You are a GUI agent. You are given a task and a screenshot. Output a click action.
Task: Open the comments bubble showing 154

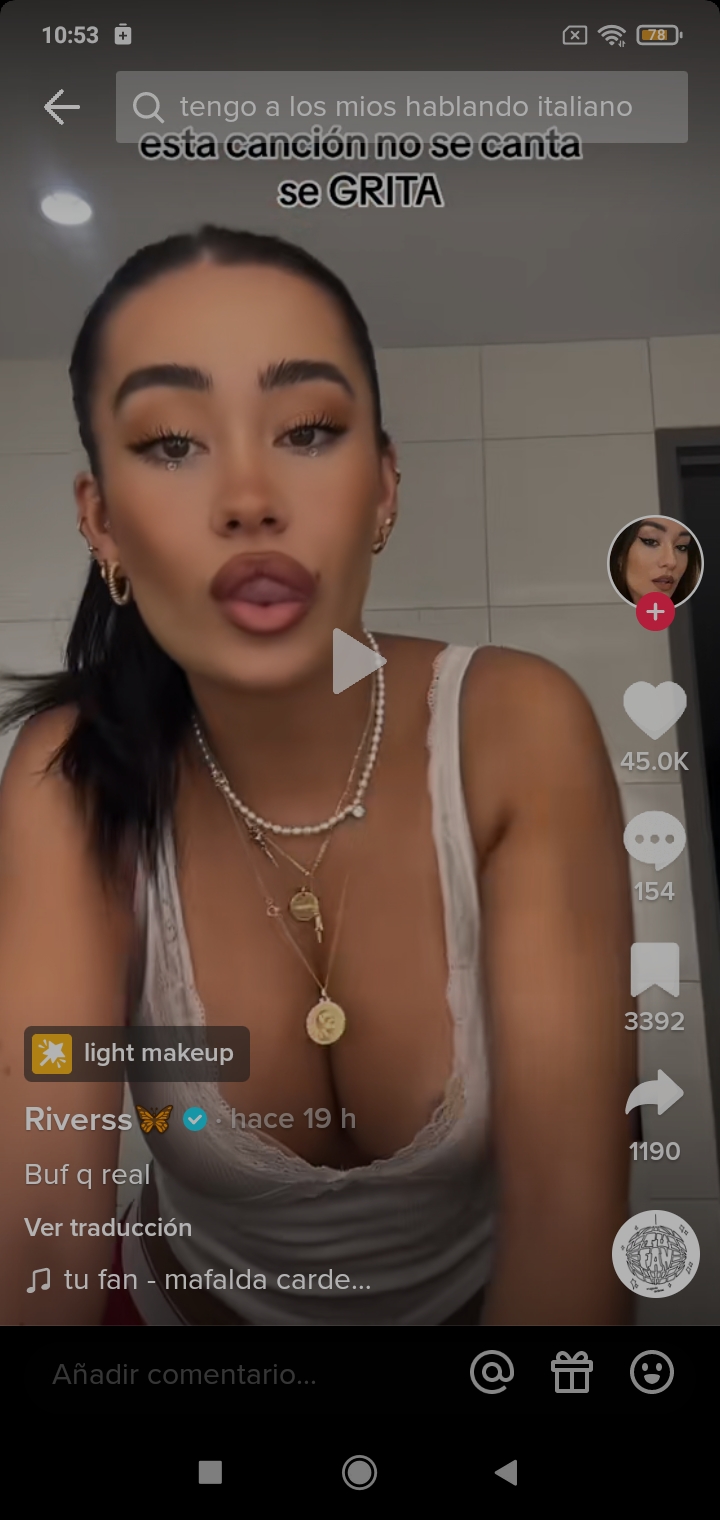click(655, 841)
